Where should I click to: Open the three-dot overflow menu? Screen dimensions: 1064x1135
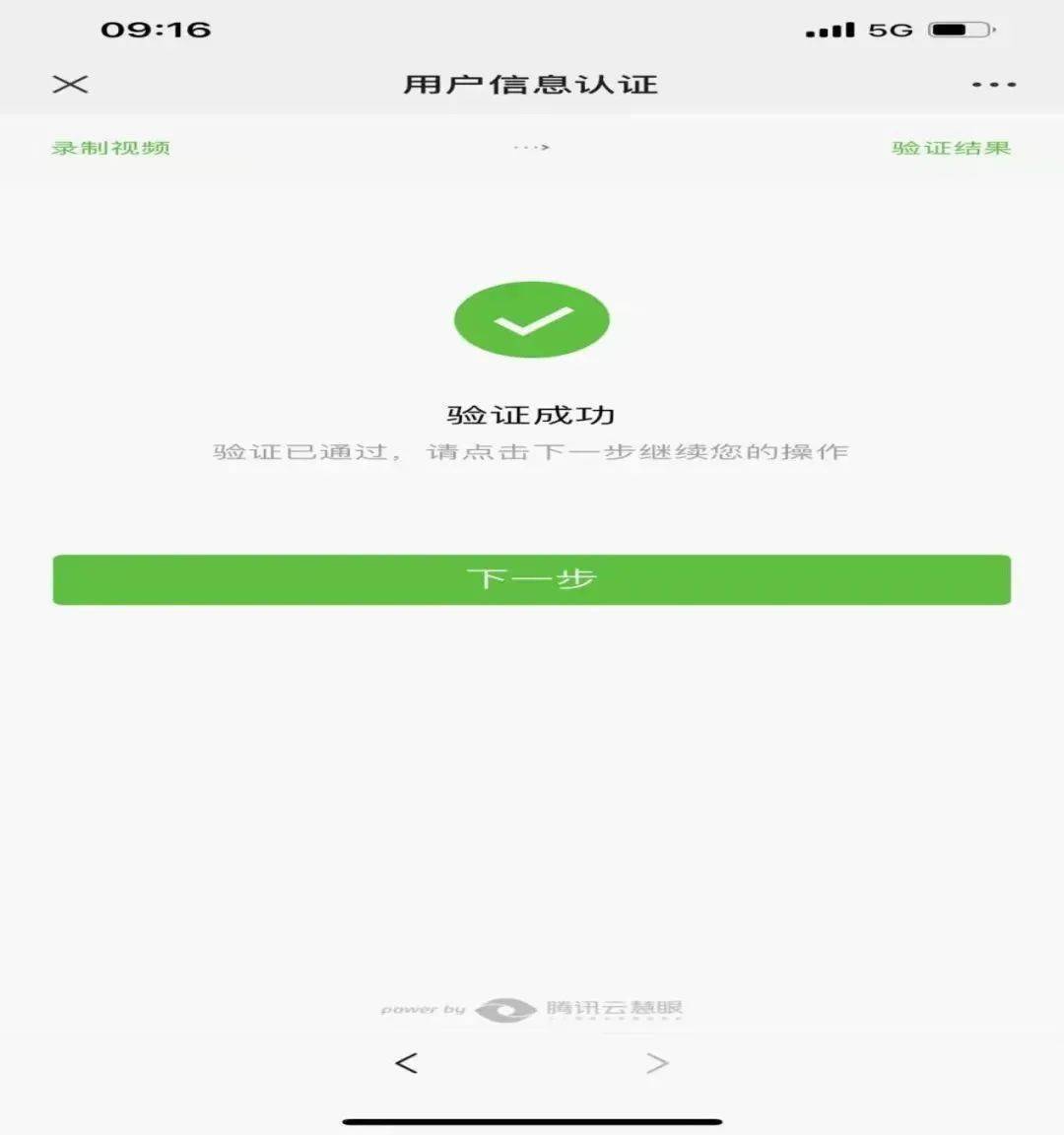click(993, 85)
